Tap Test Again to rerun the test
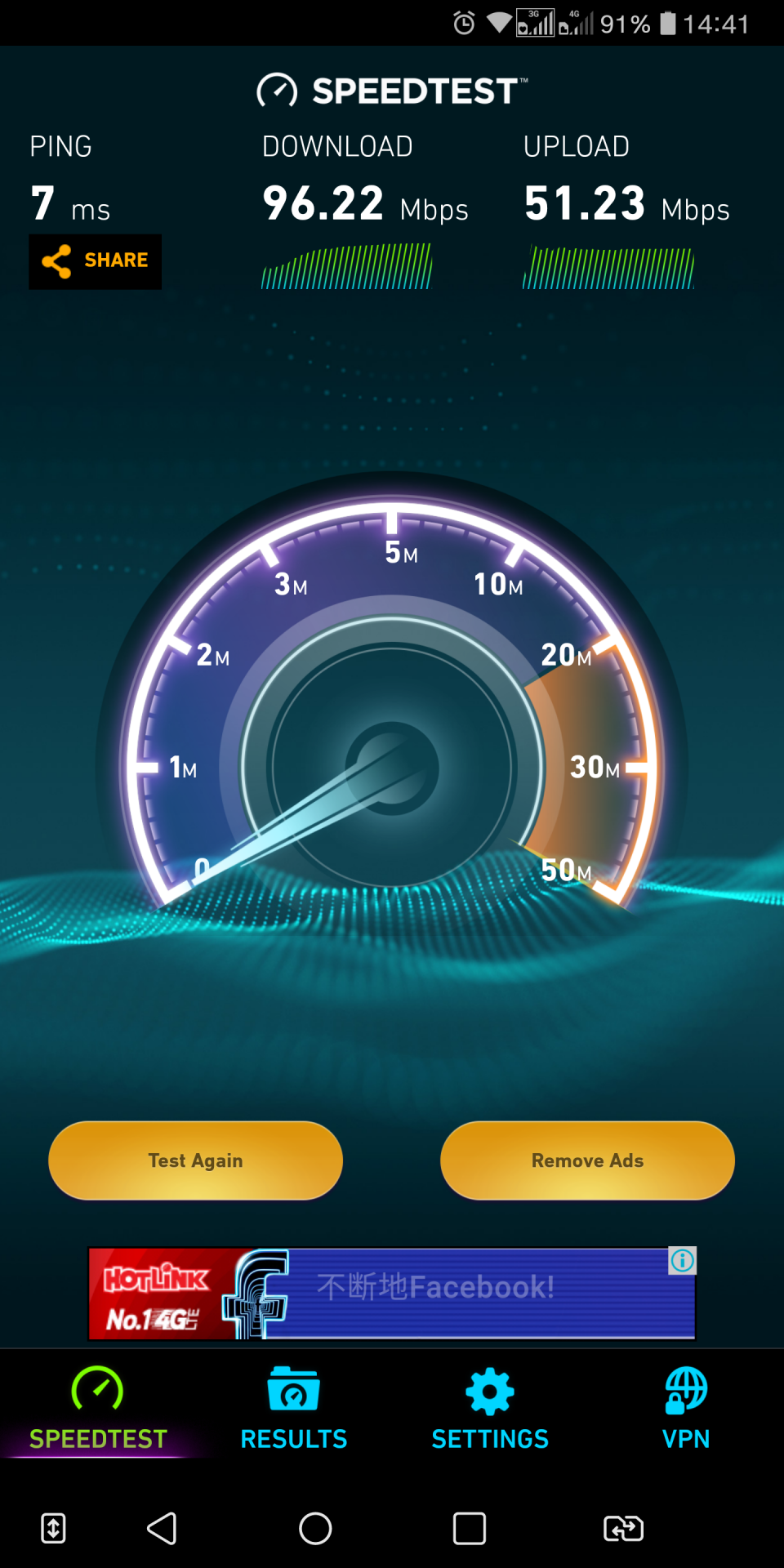 [x=195, y=1160]
